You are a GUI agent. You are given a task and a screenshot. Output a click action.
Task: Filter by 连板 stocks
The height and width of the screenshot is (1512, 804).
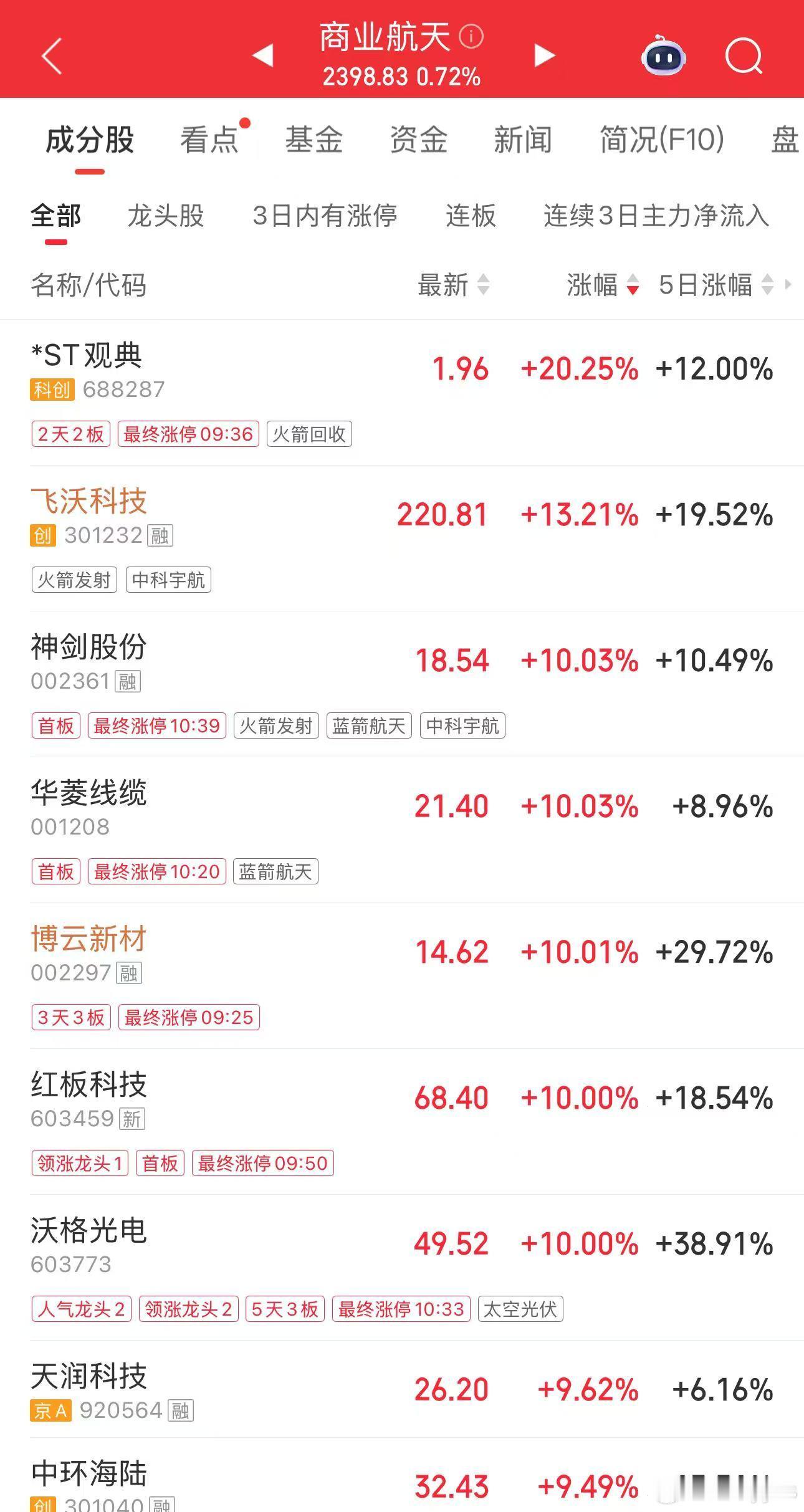point(471,217)
